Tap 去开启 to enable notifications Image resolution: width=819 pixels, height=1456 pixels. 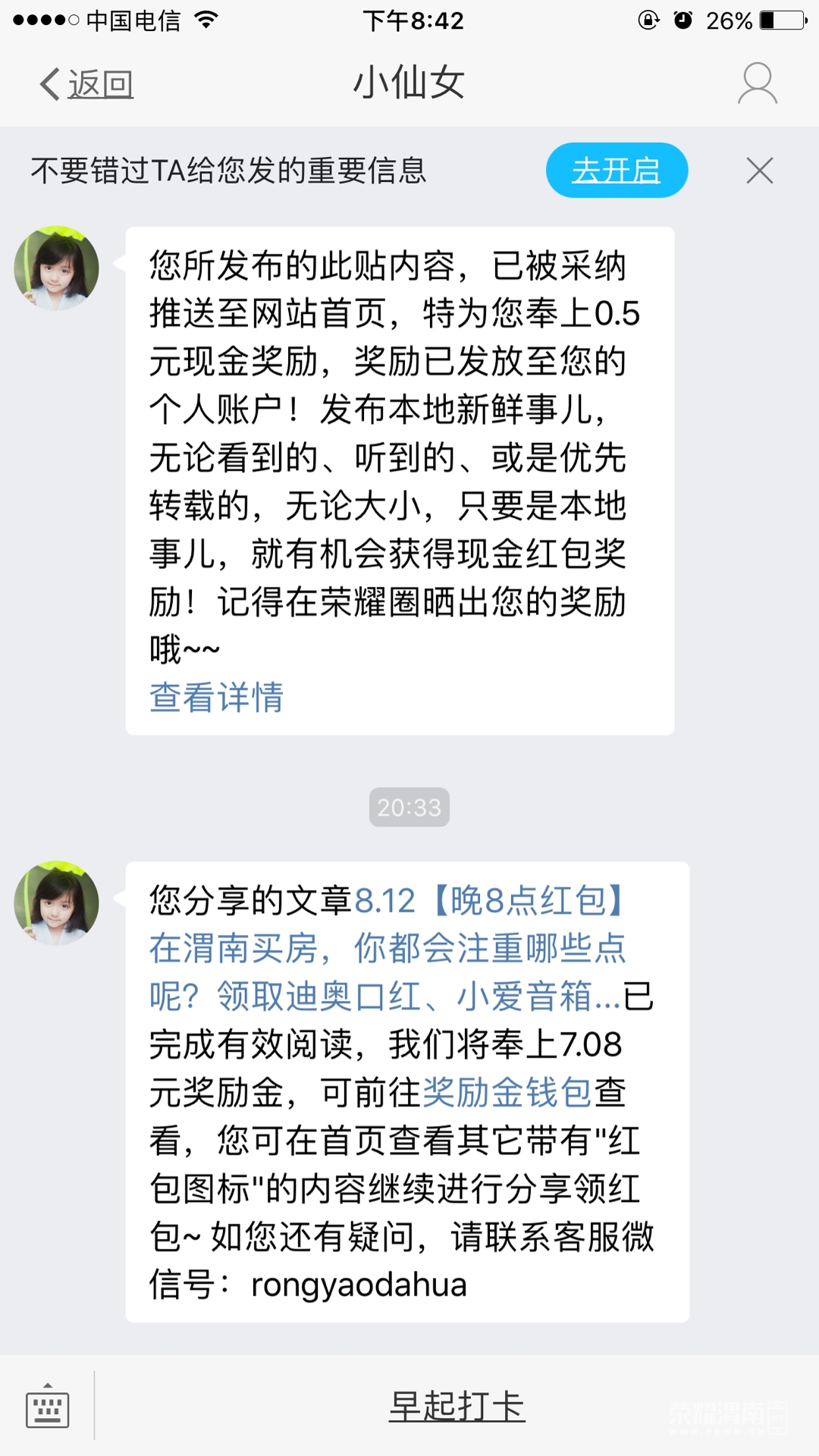click(x=616, y=171)
